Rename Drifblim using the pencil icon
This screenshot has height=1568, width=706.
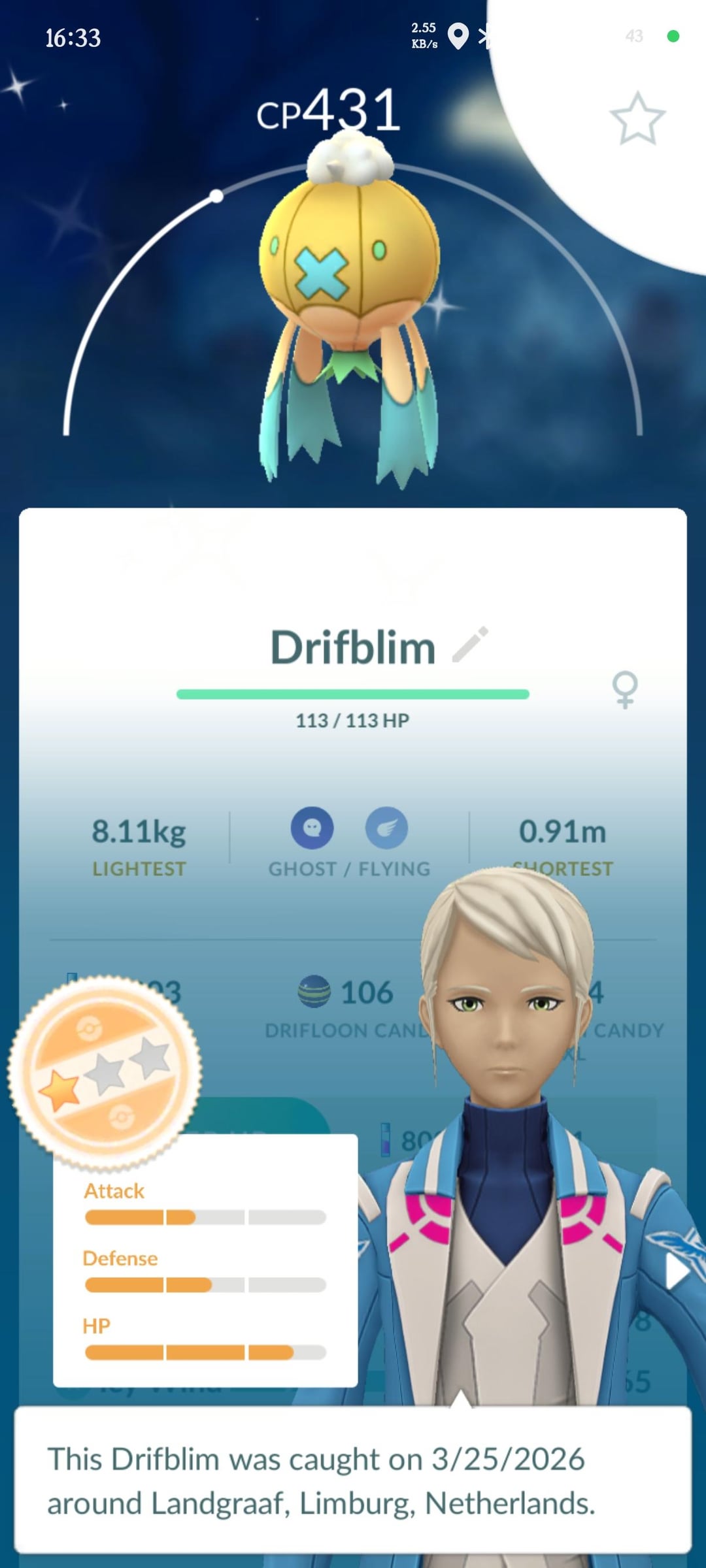(x=471, y=645)
